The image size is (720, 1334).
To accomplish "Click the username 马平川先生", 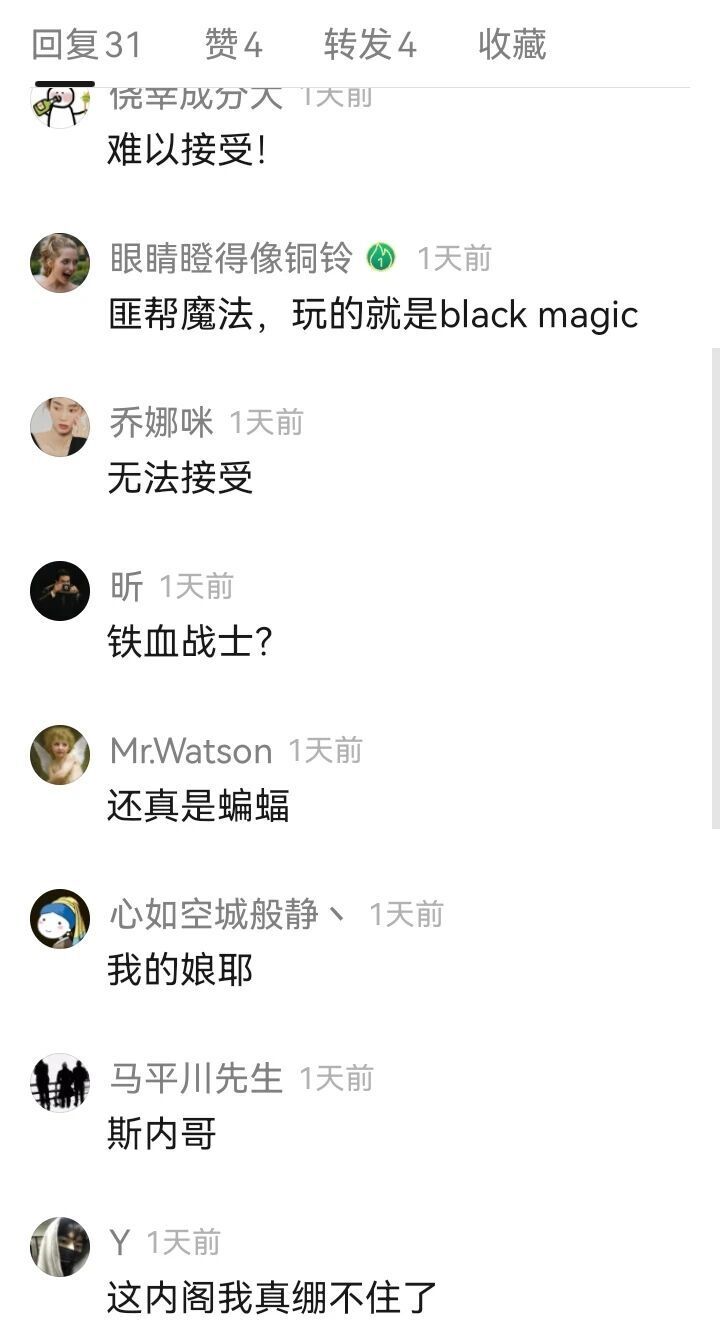I will (194, 1078).
